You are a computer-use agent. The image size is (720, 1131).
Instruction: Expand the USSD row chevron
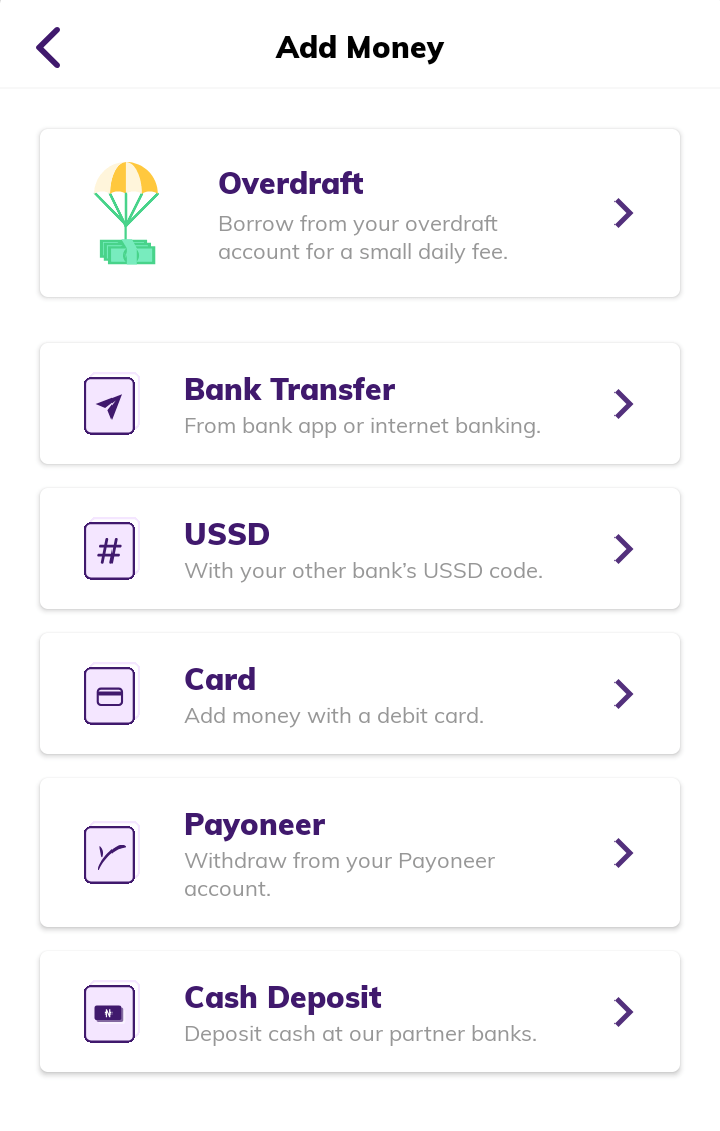(623, 549)
